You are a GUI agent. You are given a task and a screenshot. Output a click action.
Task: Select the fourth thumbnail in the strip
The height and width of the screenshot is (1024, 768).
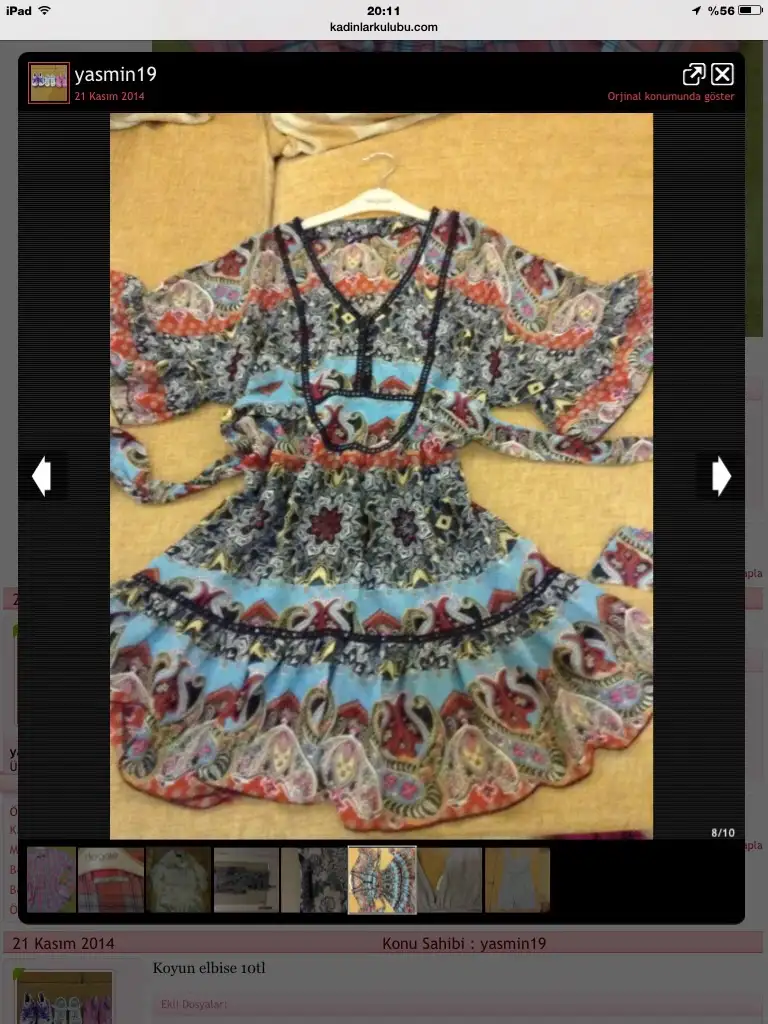click(x=246, y=880)
